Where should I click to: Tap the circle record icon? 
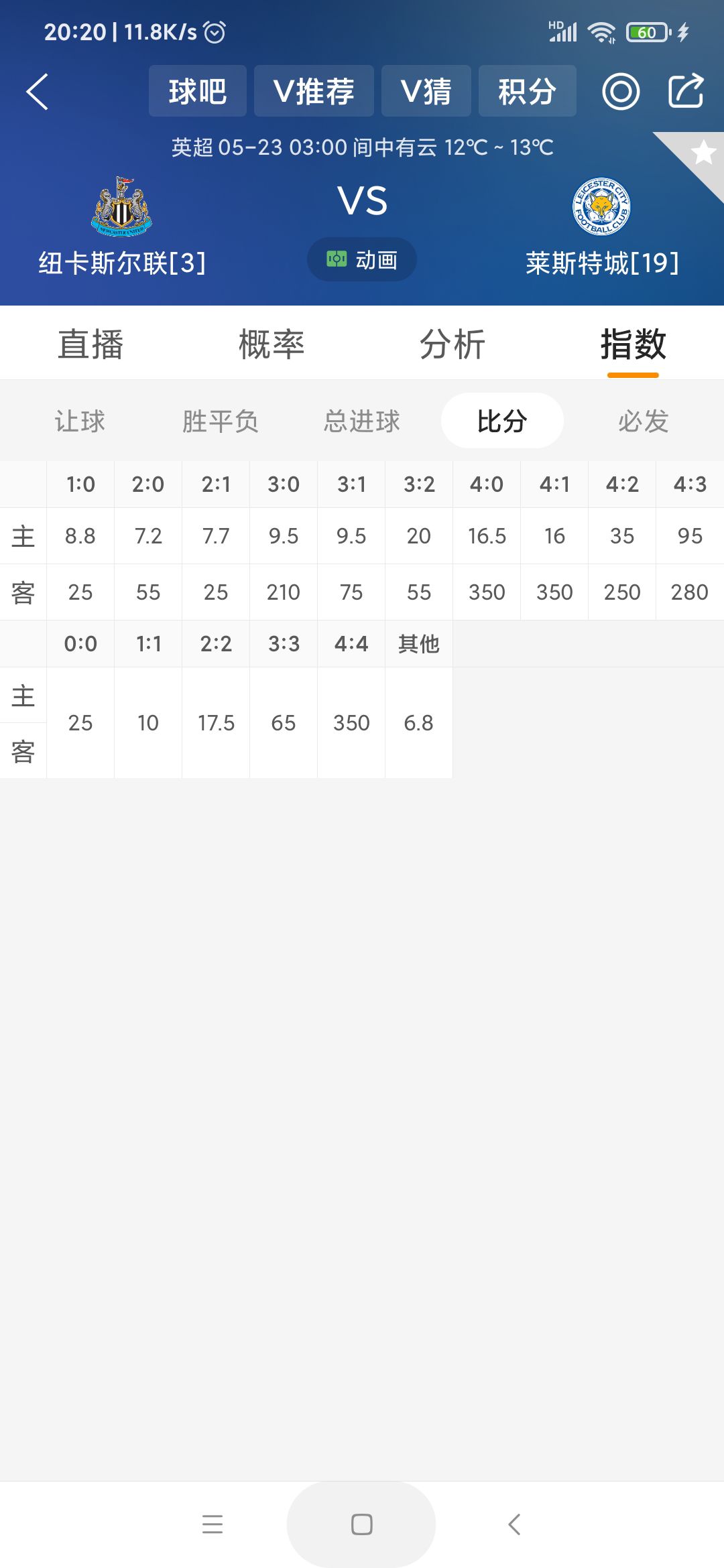click(x=621, y=92)
